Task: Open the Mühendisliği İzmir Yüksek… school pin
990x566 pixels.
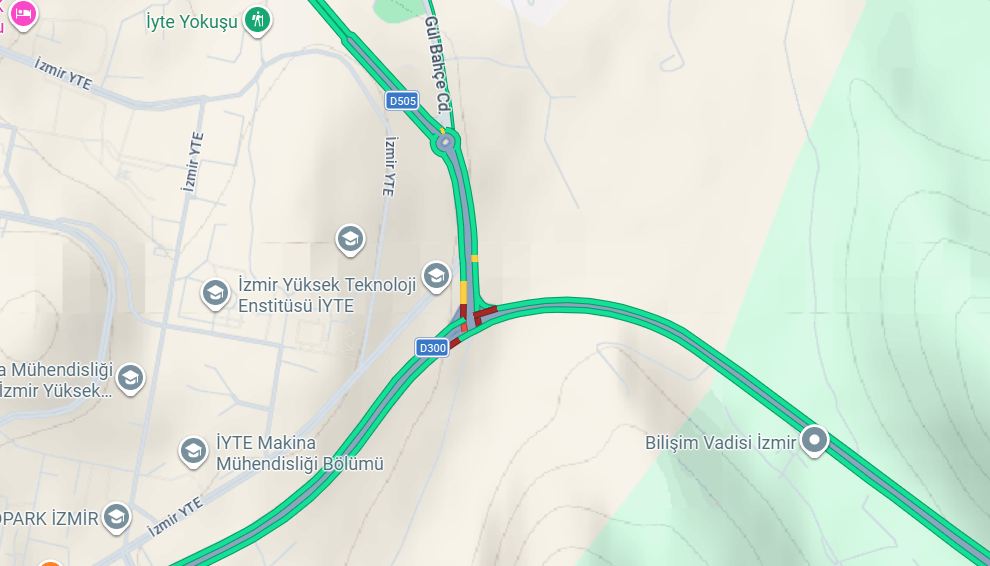Action: point(131,378)
